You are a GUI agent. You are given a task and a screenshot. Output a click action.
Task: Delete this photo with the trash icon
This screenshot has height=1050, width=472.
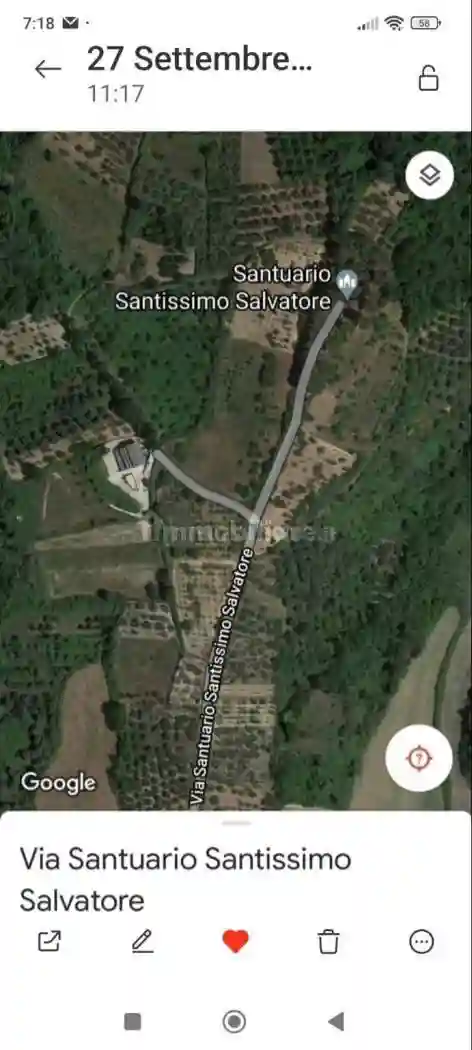click(x=328, y=942)
